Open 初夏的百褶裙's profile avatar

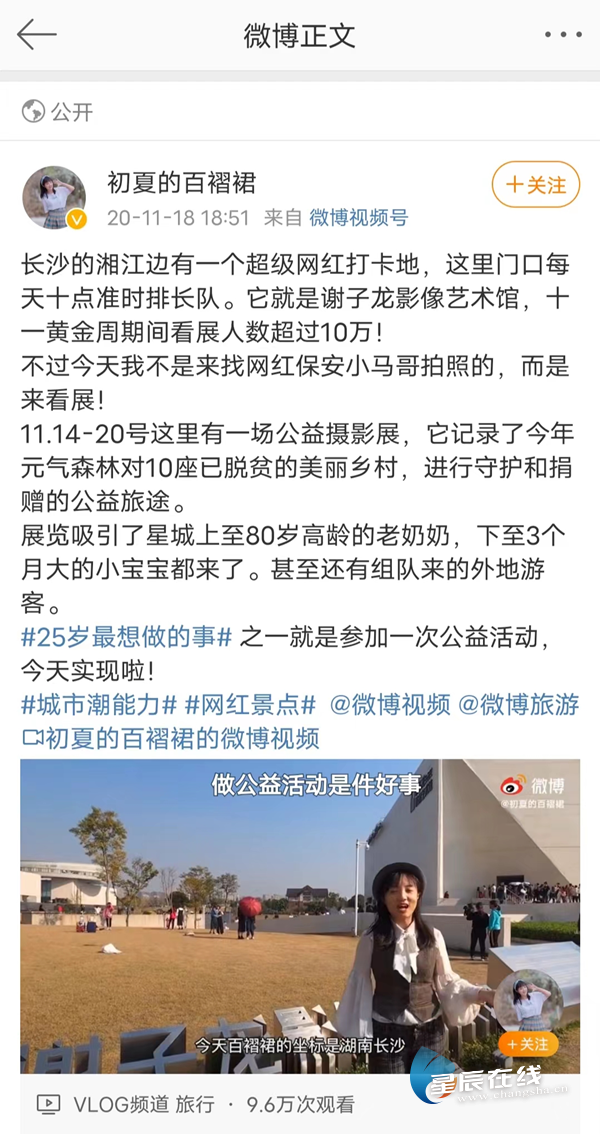(54, 198)
